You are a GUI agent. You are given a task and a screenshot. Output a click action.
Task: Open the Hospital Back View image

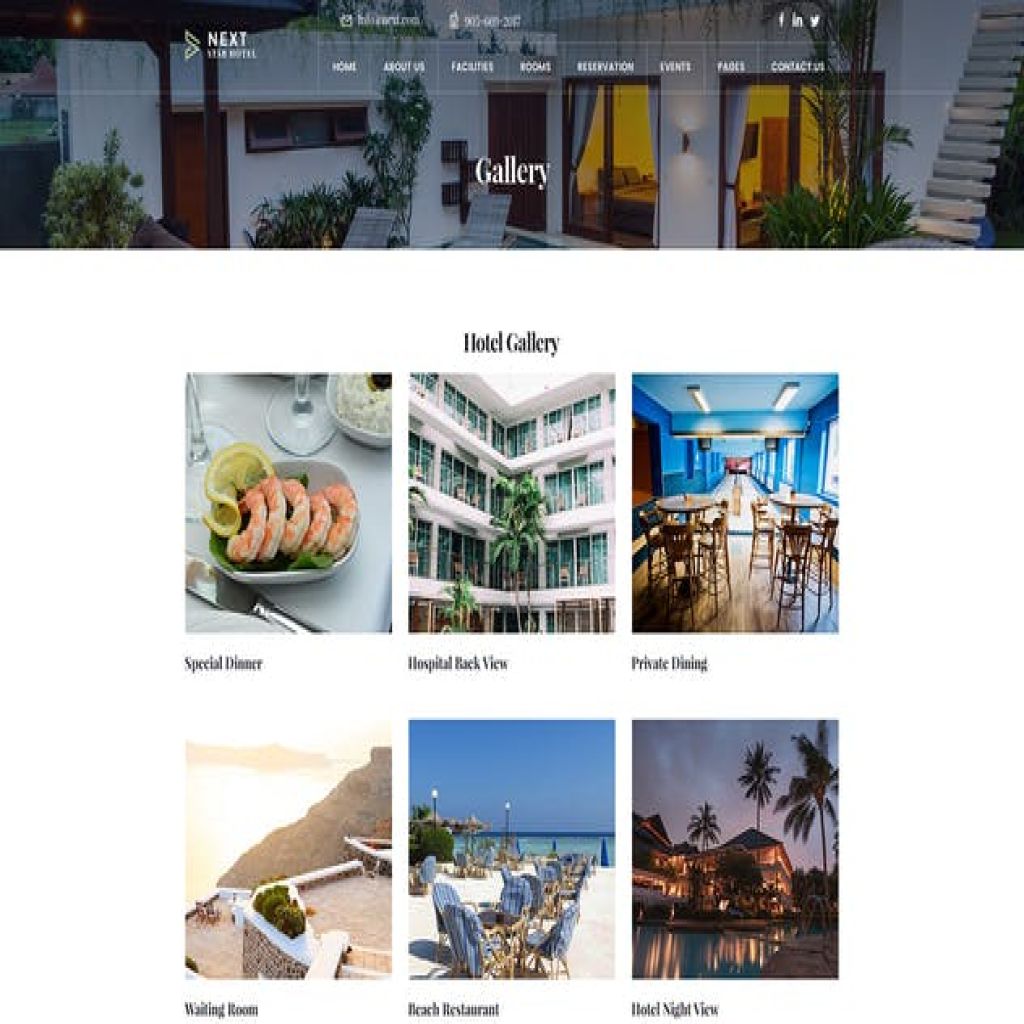point(511,503)
